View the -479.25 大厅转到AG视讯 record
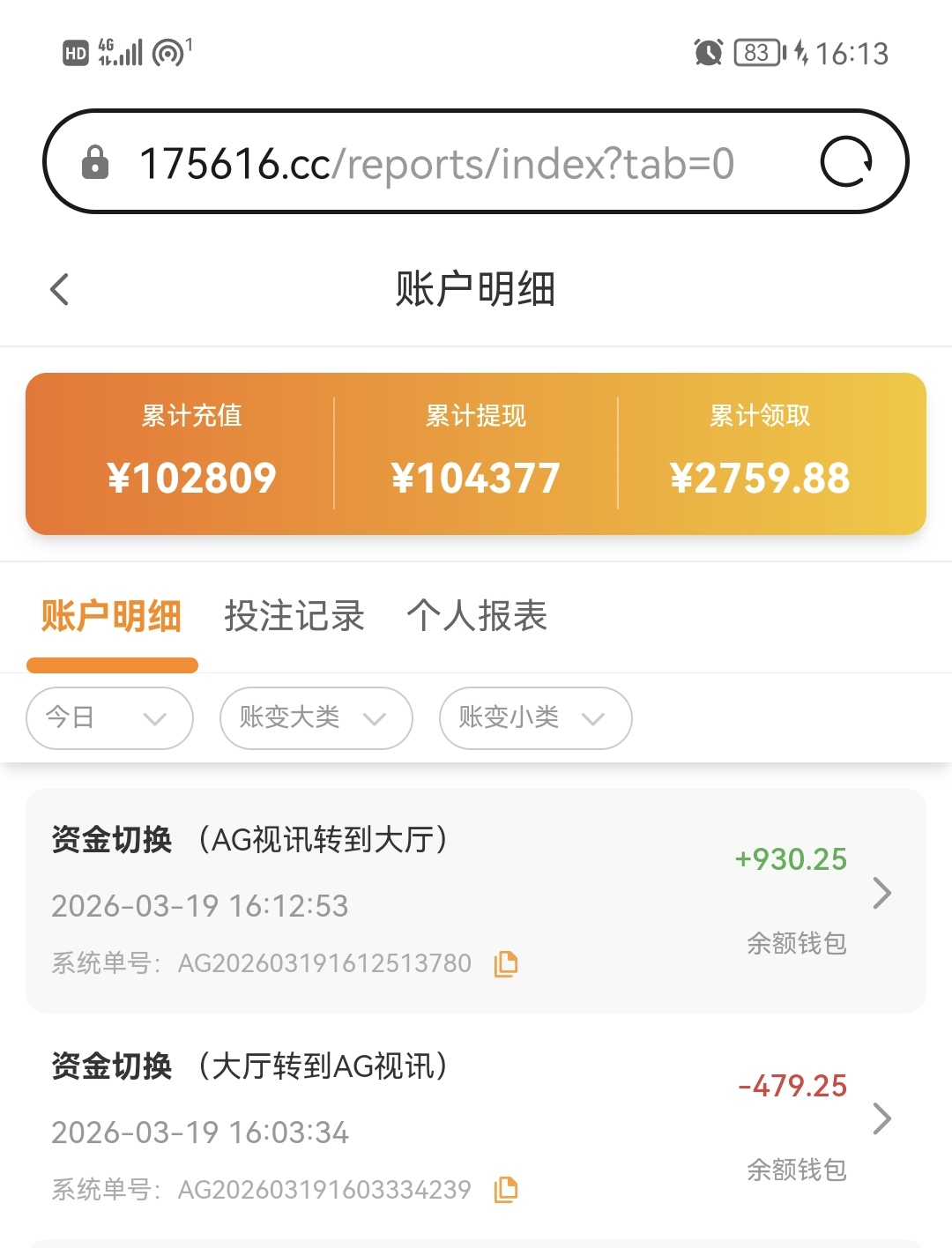The width and height of the screenshot is (952, 1248). [x=881, y=1119]
